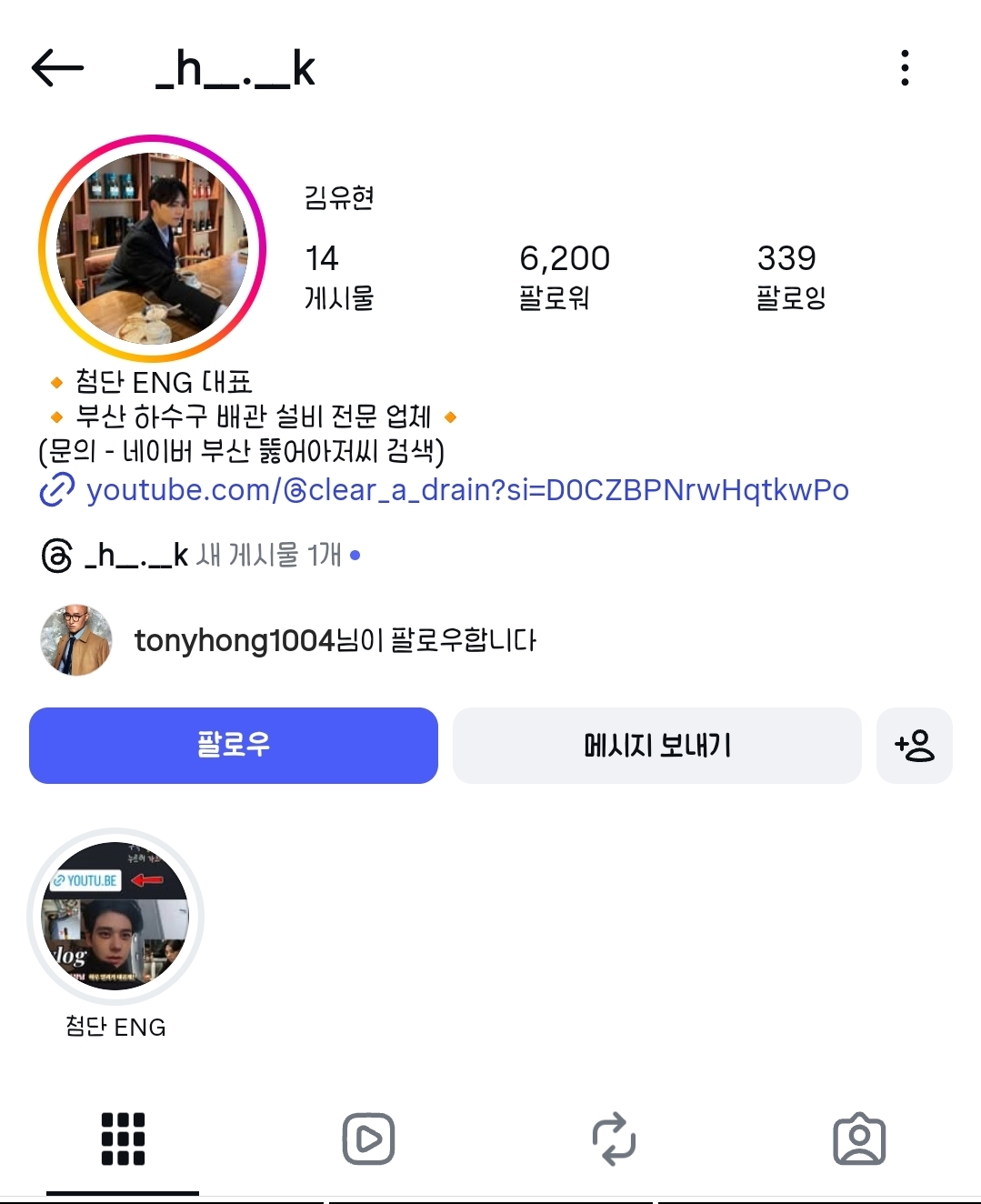Image resolution: width=981 pixels, height=1204 pixels.
Task: Tap 메시지 보내기 to message
Action: pyautogui.click(x=656, y=746)
